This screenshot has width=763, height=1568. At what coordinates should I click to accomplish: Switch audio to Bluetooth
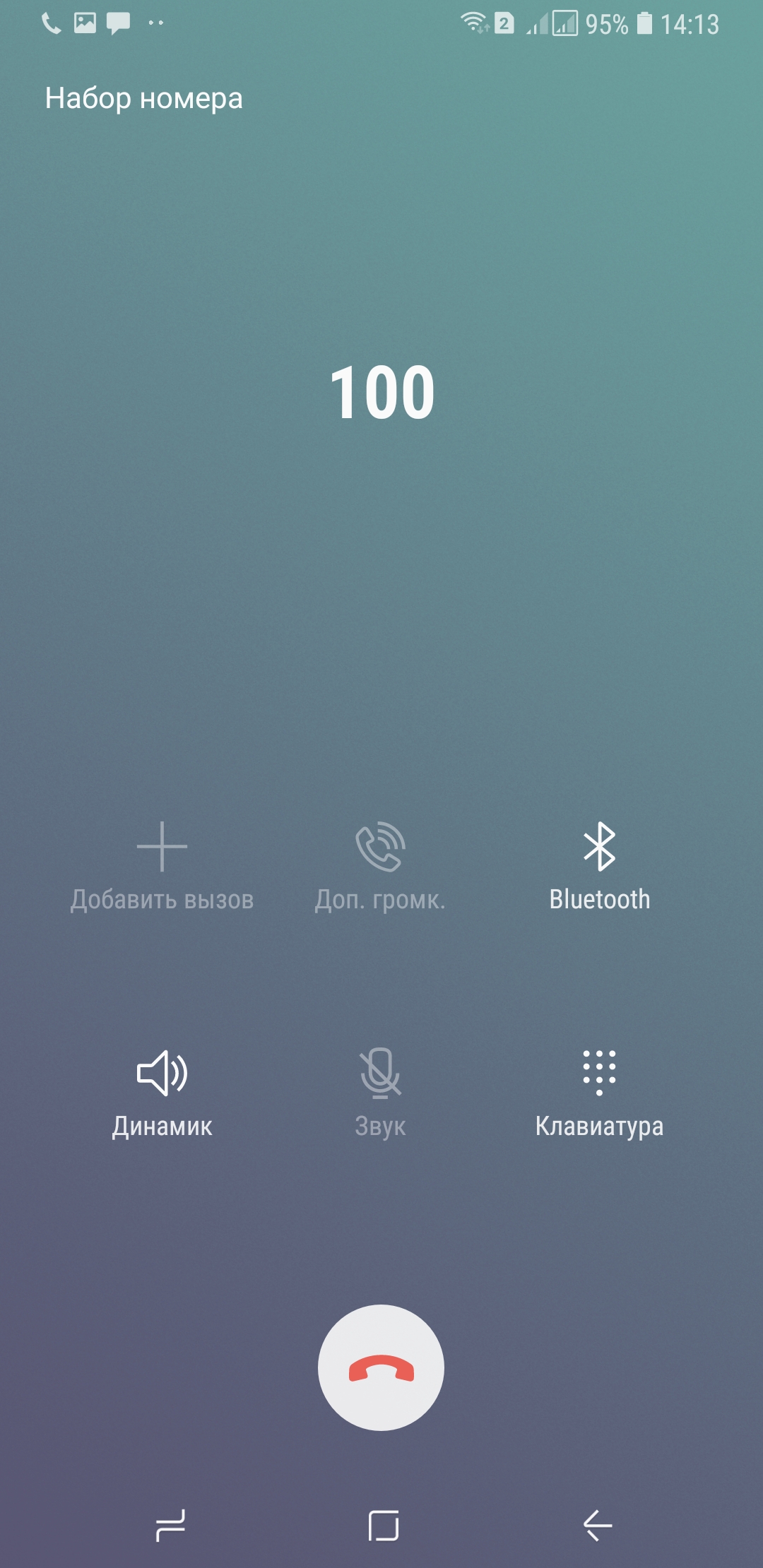click(x=599, y=865)
